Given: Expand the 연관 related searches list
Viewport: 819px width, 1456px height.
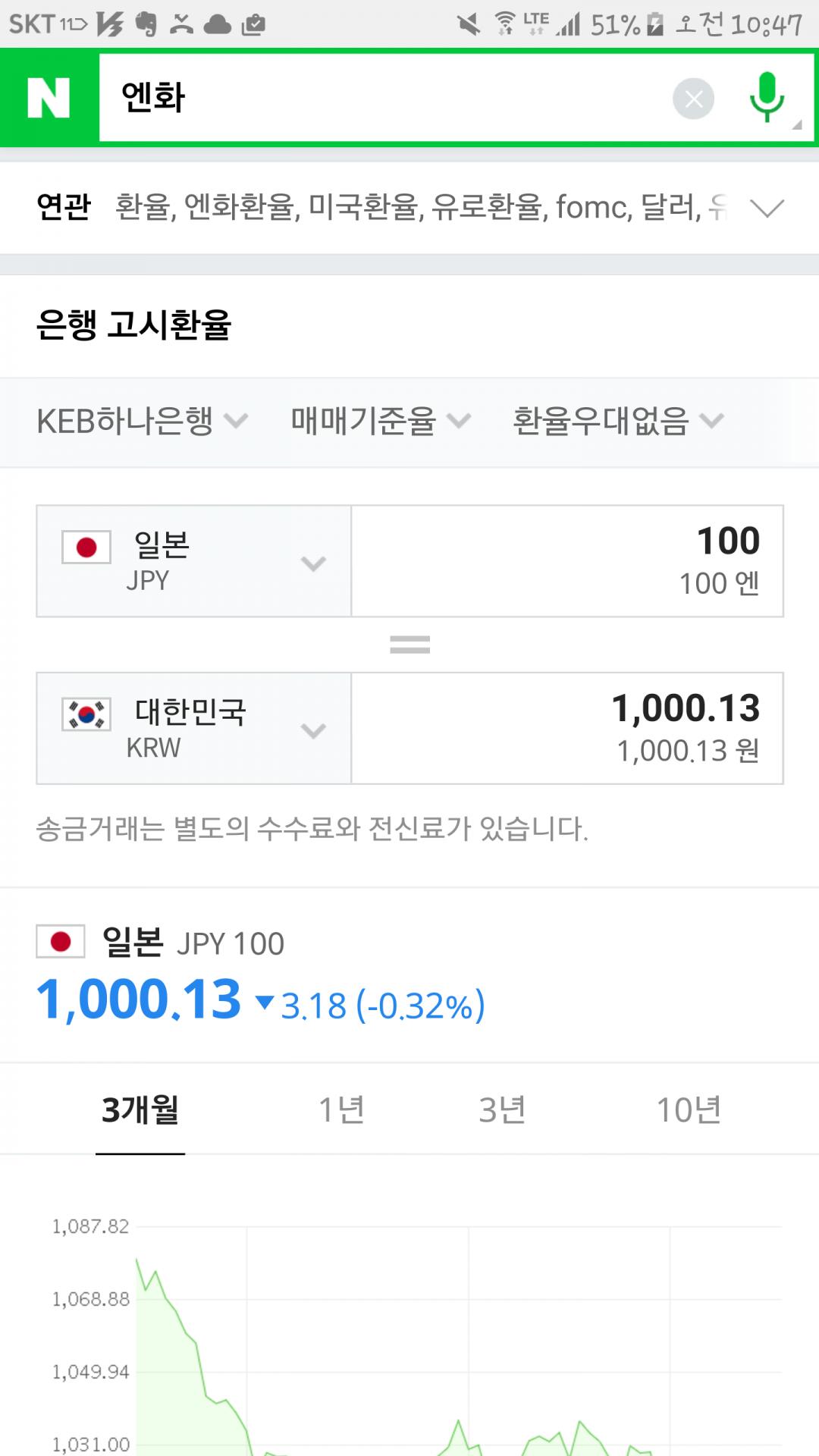Looking at the screenshot, I should 767,207.
